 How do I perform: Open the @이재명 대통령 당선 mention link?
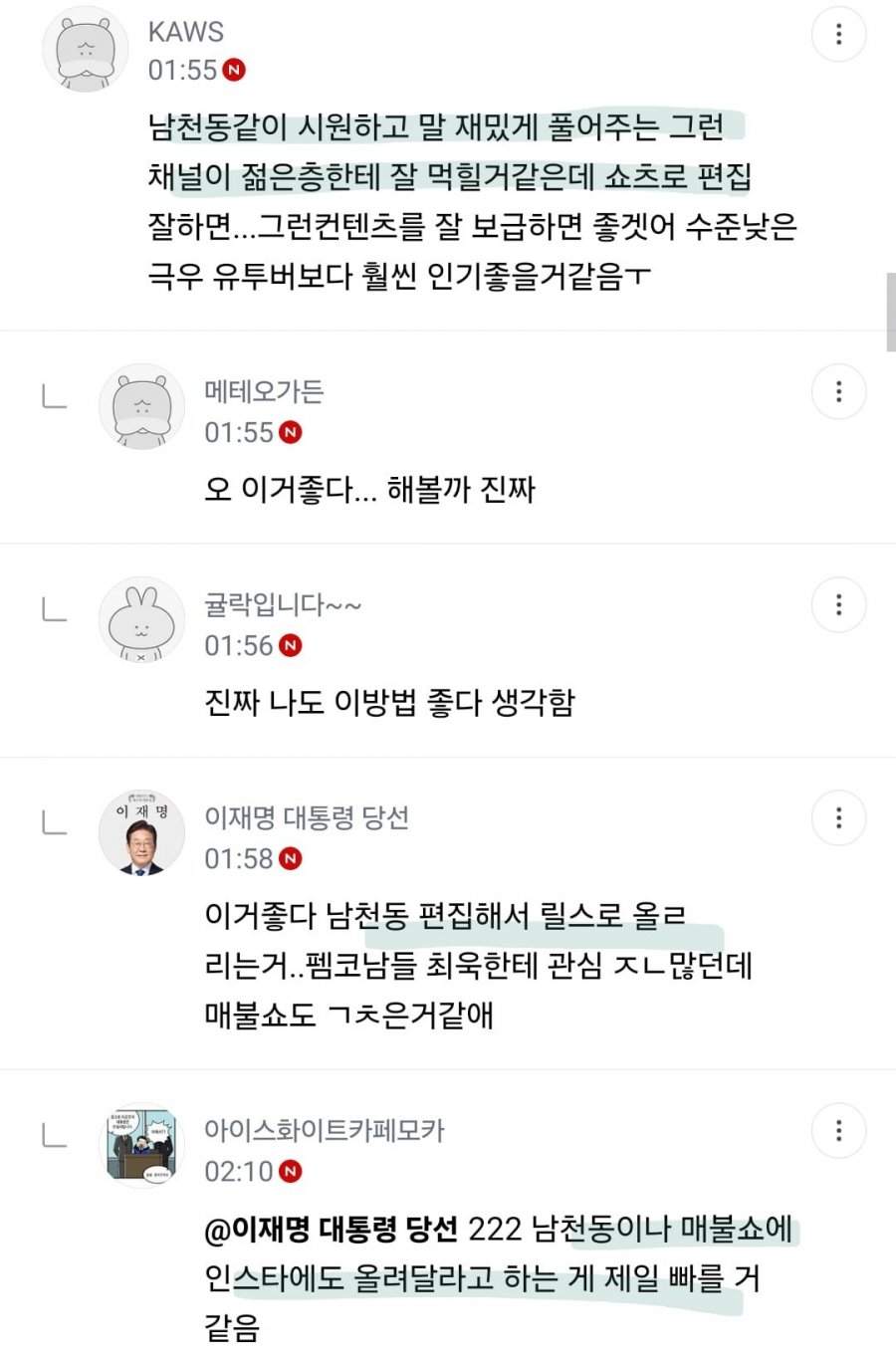[x=331, y=1230]
